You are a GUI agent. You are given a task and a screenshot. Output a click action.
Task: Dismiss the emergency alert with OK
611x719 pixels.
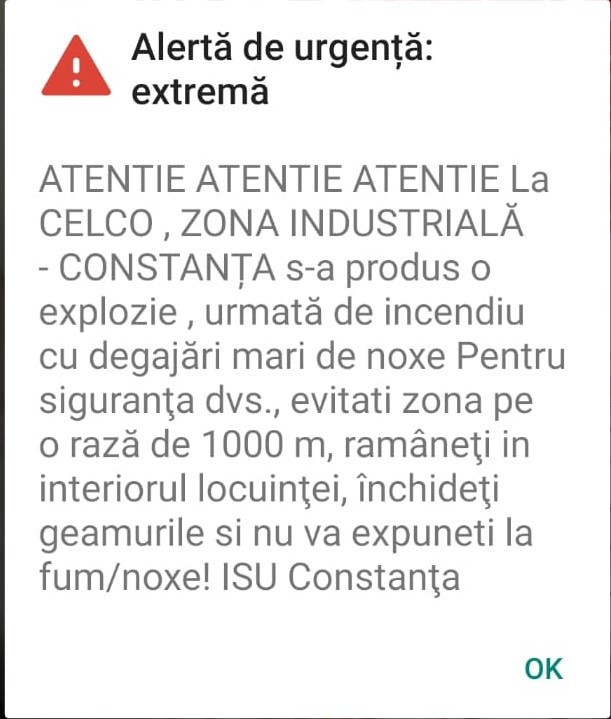[543, 668]
